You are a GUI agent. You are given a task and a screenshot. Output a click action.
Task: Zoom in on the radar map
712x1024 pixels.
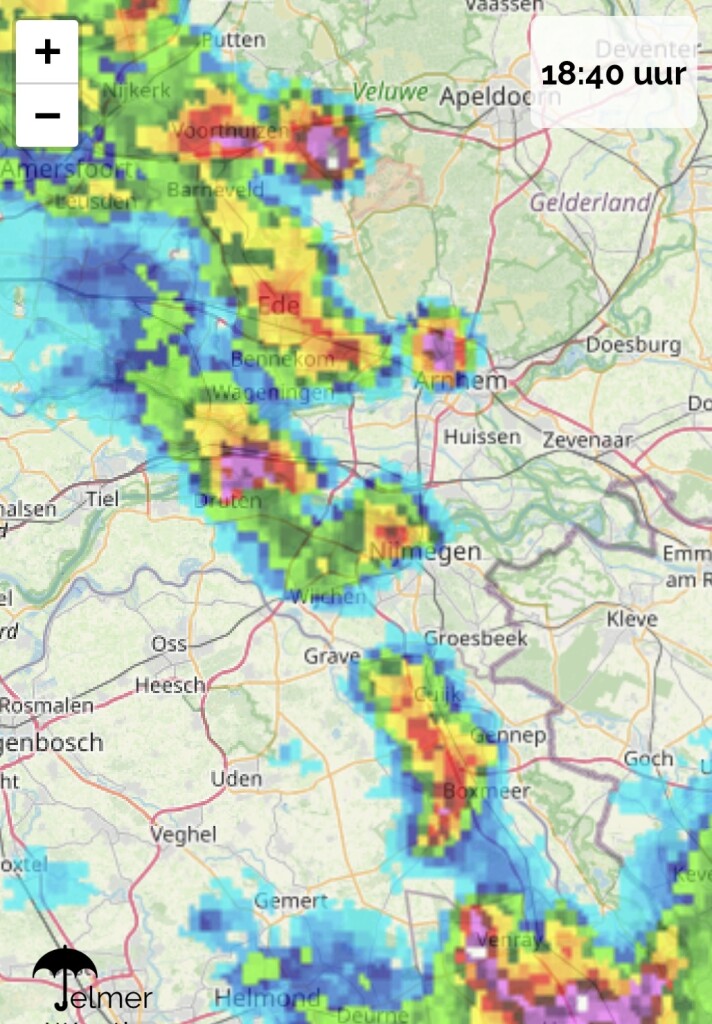[x=47, y=52]
